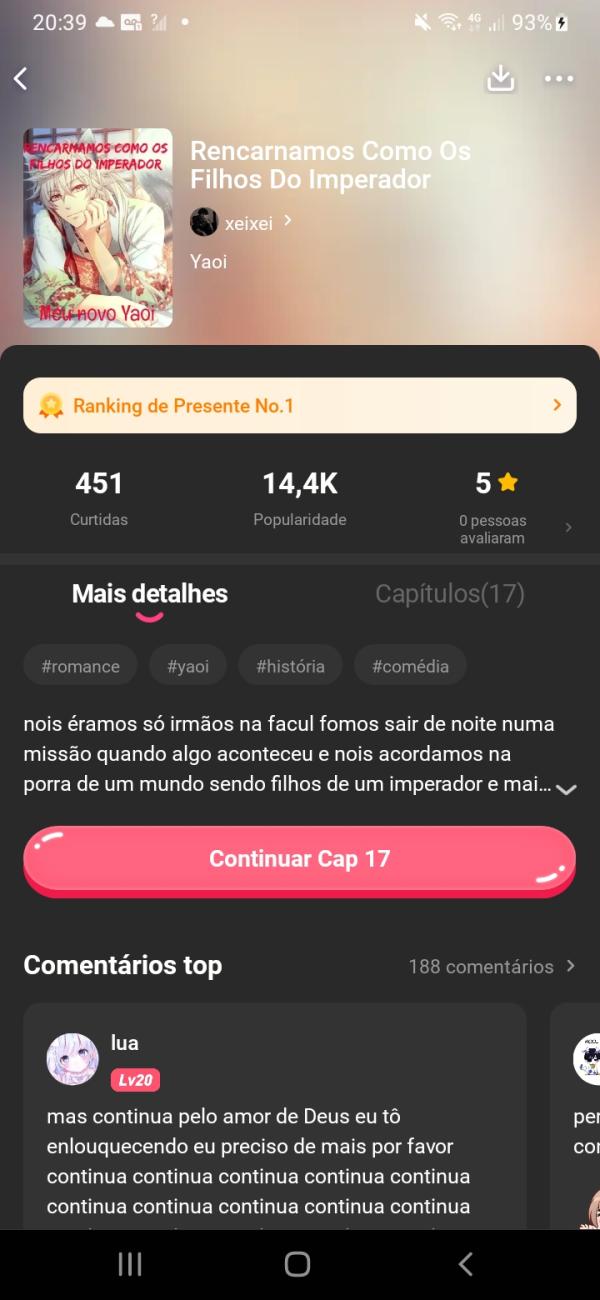Switch to the Capítulos(17) tab
600x1300 pixels.
click(x=449, y=594)
